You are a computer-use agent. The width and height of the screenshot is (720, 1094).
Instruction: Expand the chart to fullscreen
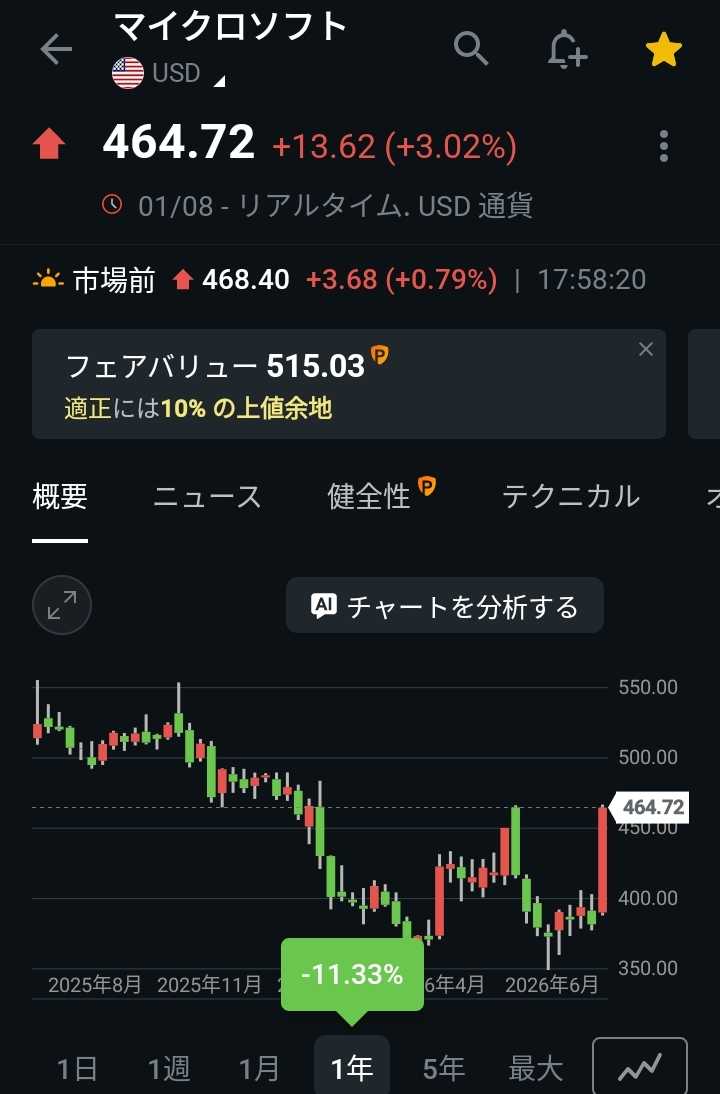pos(62,605)
